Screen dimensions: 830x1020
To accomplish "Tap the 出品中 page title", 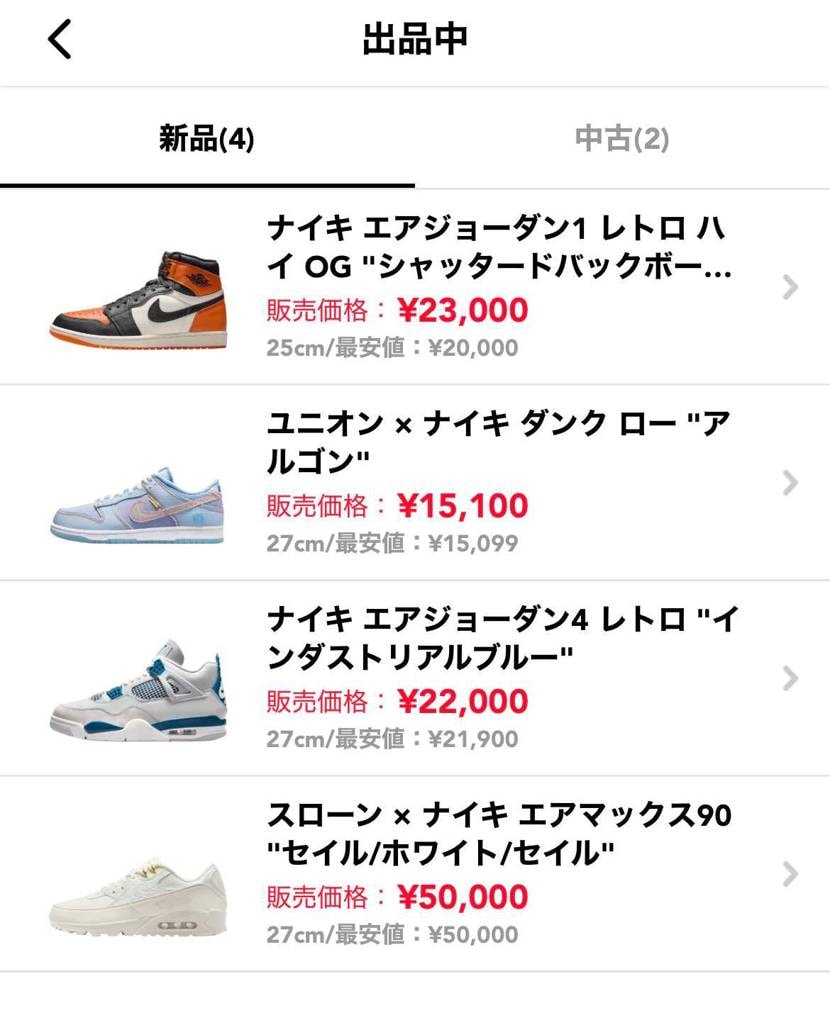I will (x=415, y=39).
